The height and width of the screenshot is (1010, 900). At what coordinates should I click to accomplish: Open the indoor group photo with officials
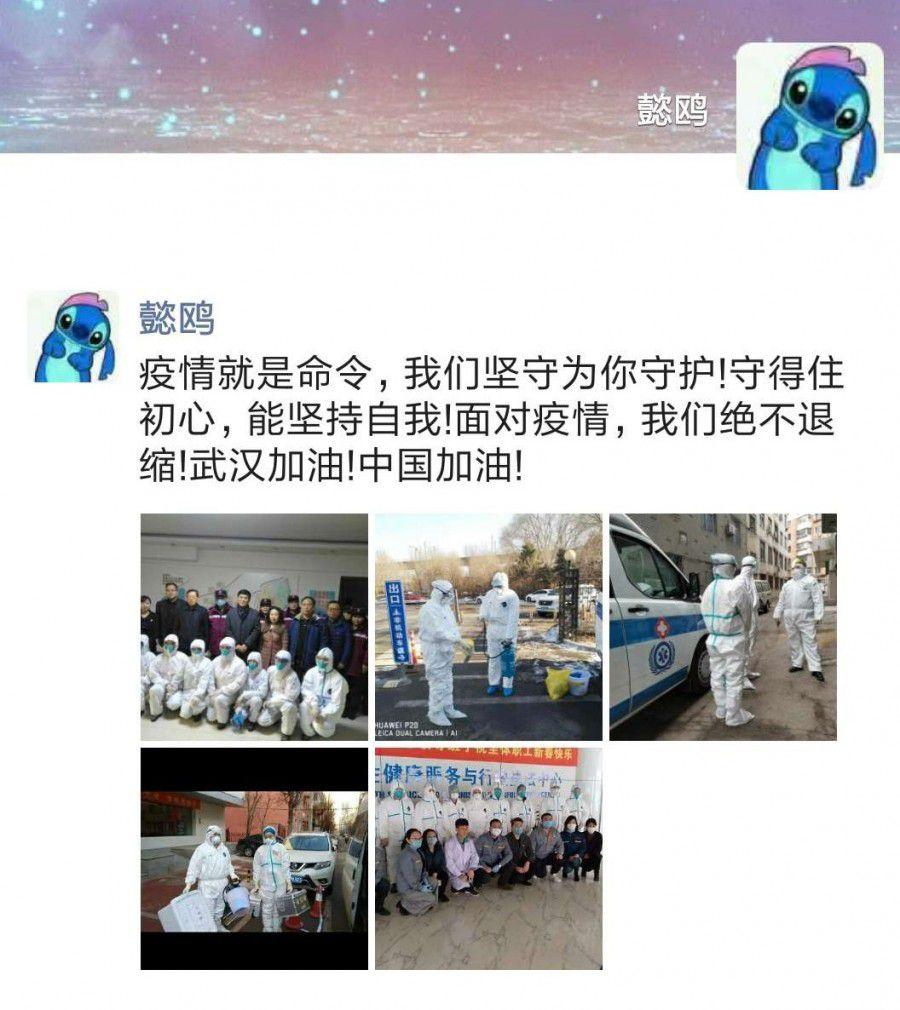pos(254,627)
